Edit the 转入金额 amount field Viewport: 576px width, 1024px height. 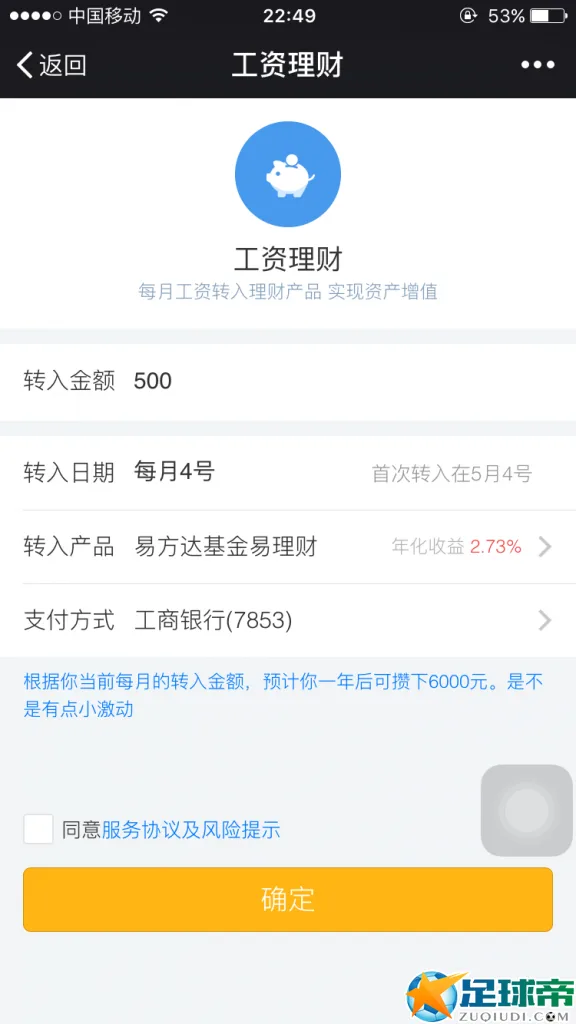tap(288, 381)
